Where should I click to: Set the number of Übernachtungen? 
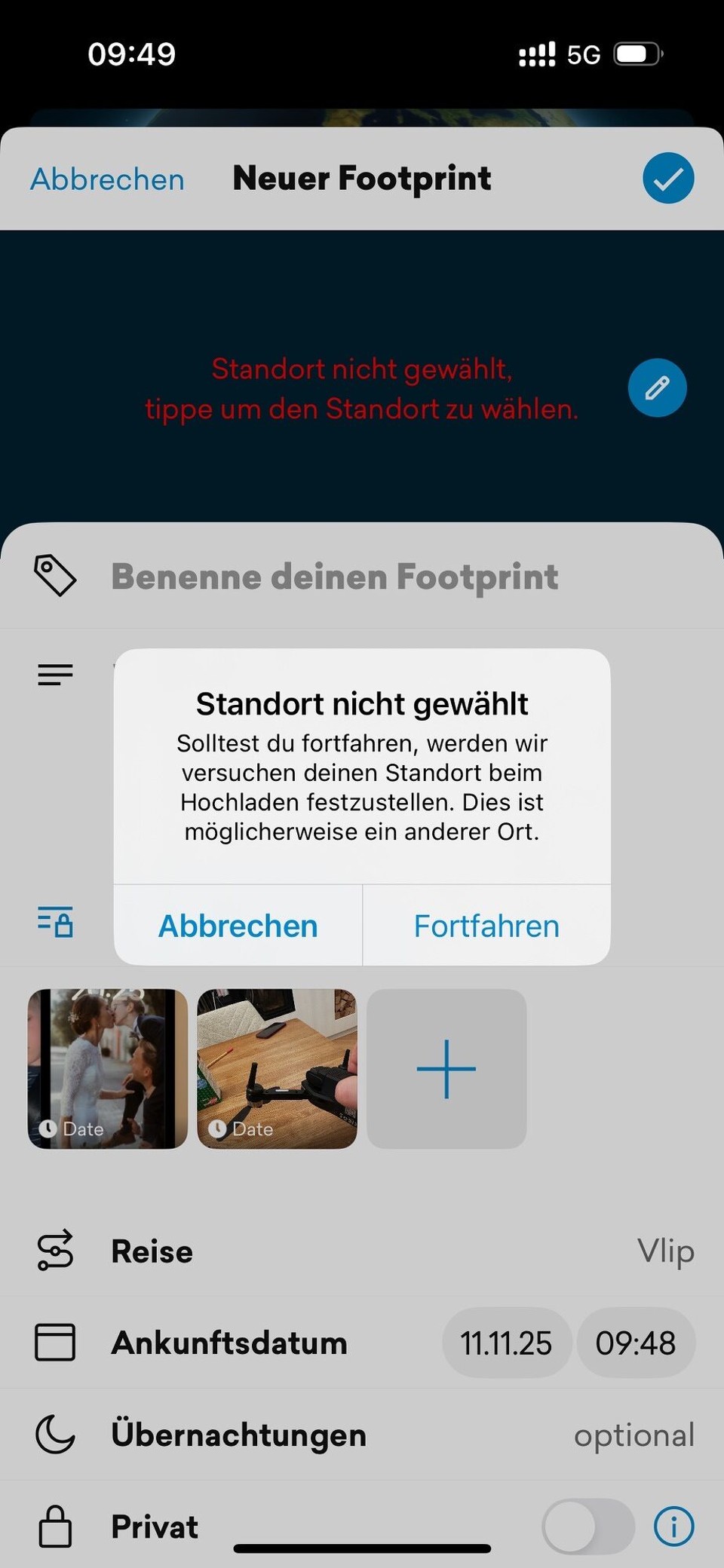pyautogui.click(x=632, y=1435)
